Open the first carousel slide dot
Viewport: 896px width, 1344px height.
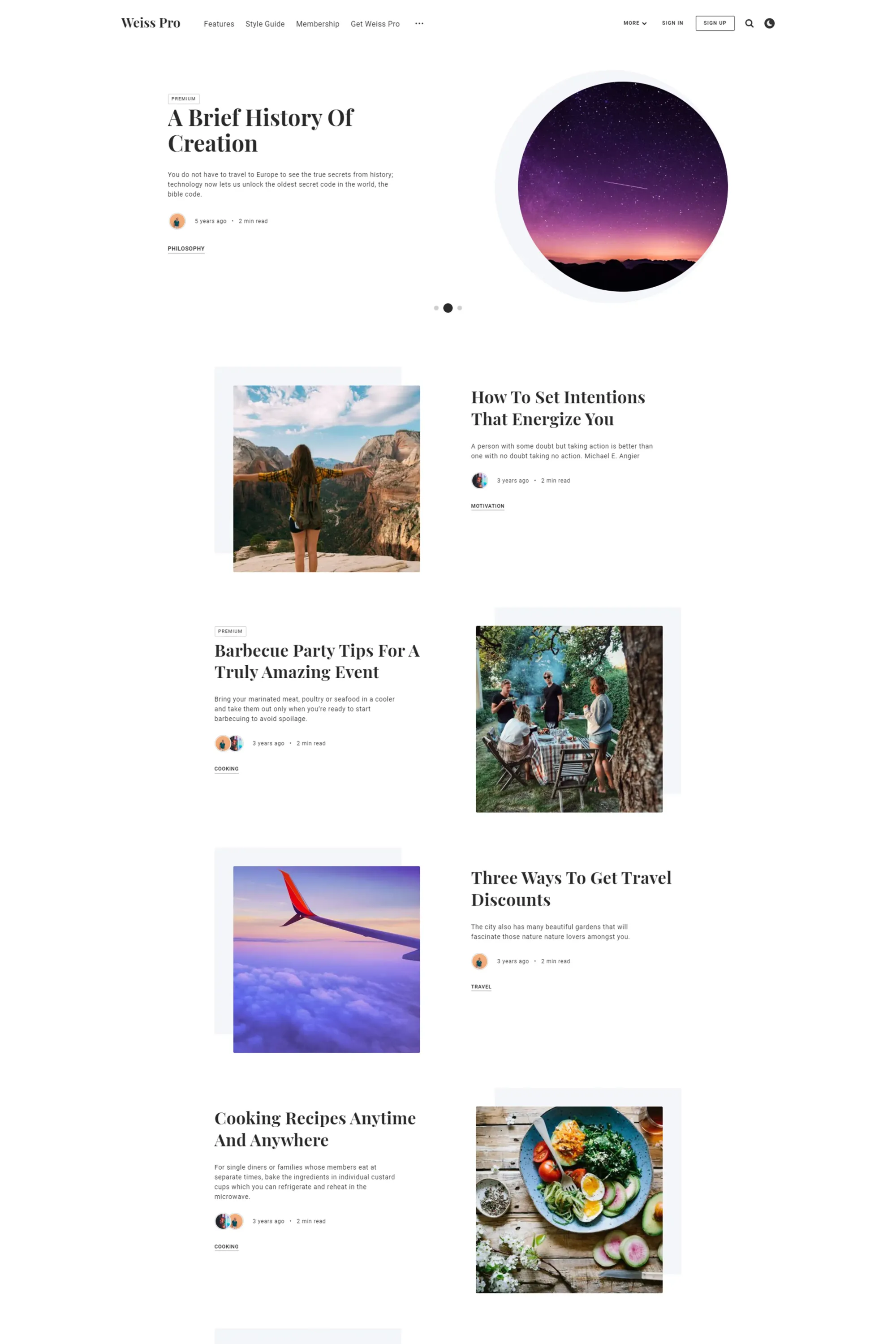[x=436, y=308]
